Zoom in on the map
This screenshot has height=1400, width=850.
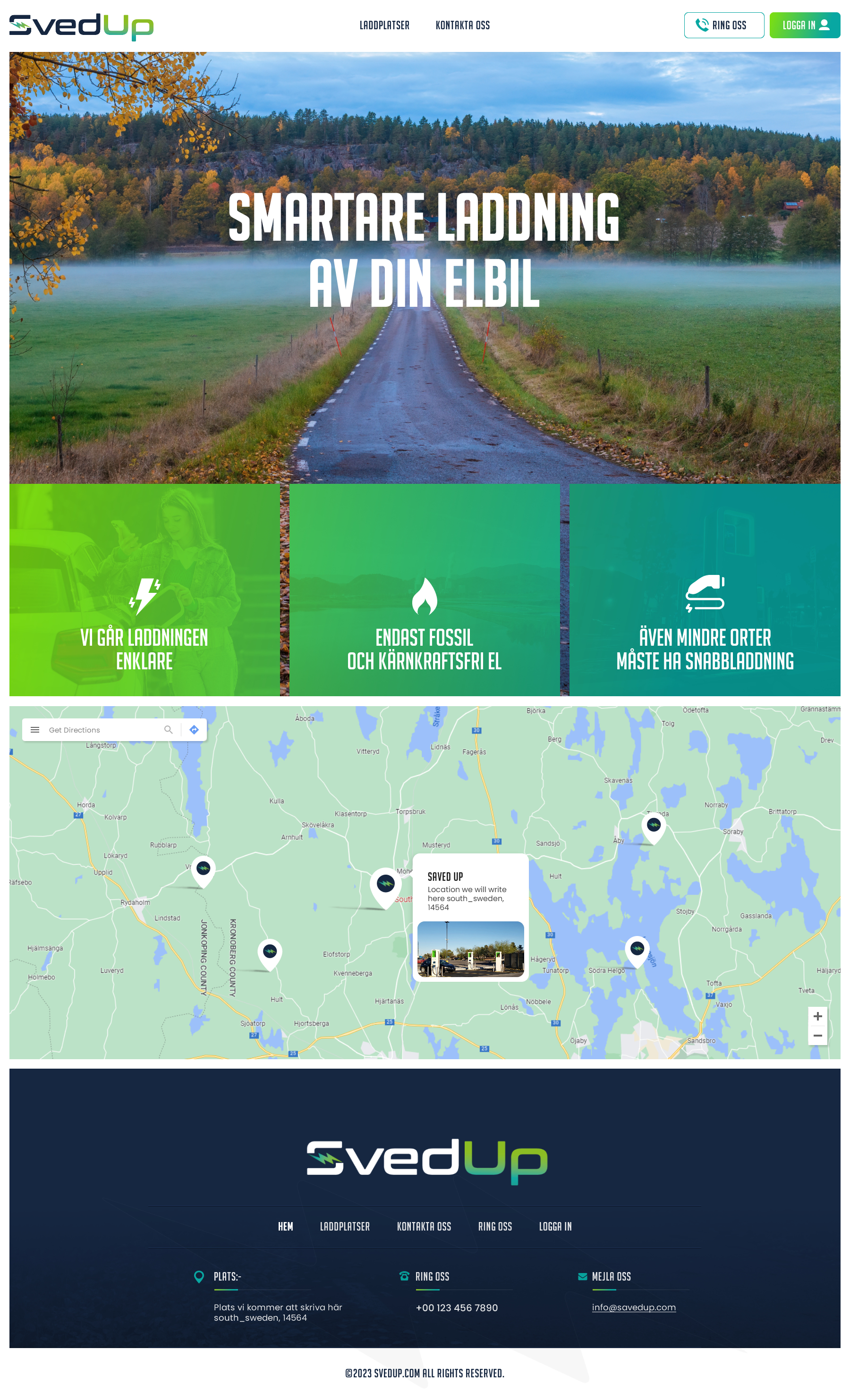pos(817,1016)
